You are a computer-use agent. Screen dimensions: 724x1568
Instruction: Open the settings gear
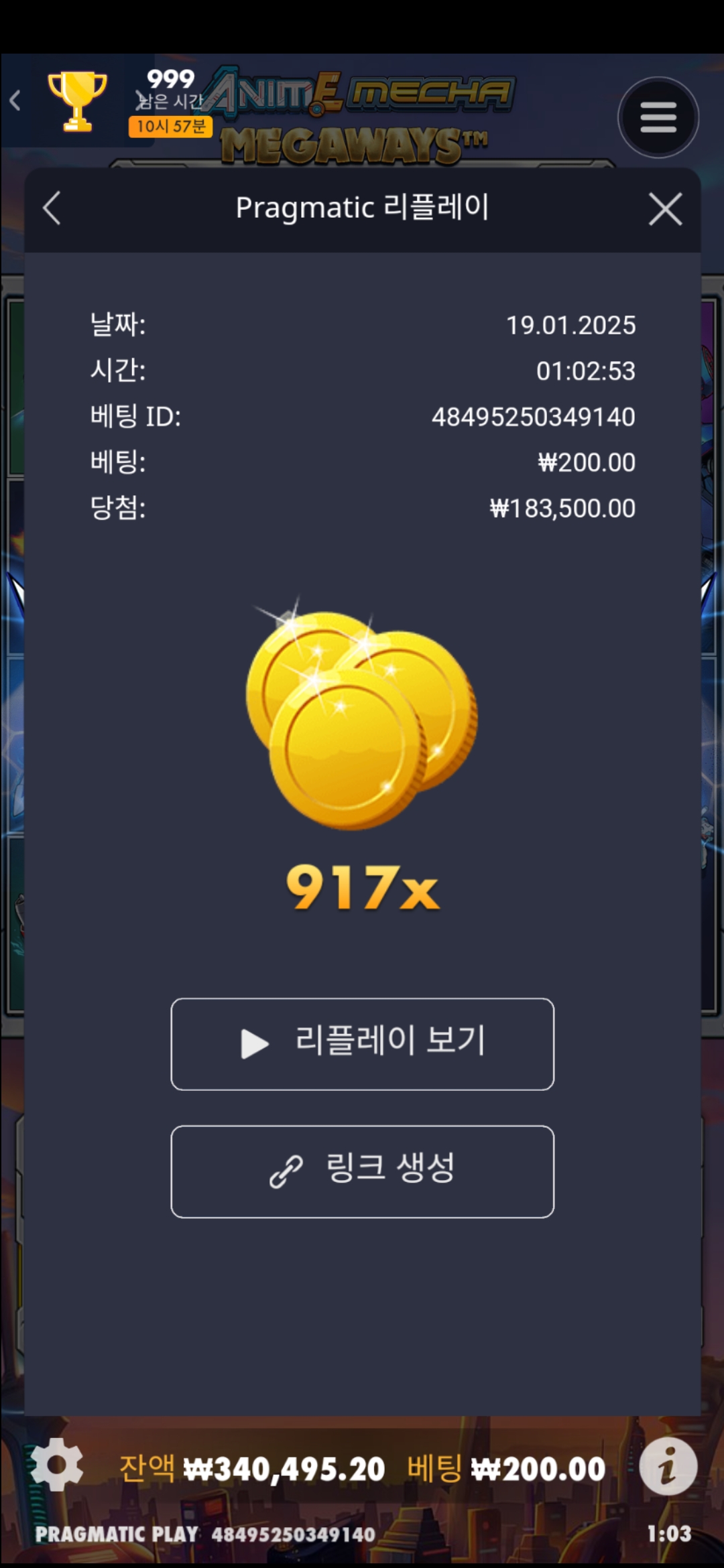pos(57,1464)
